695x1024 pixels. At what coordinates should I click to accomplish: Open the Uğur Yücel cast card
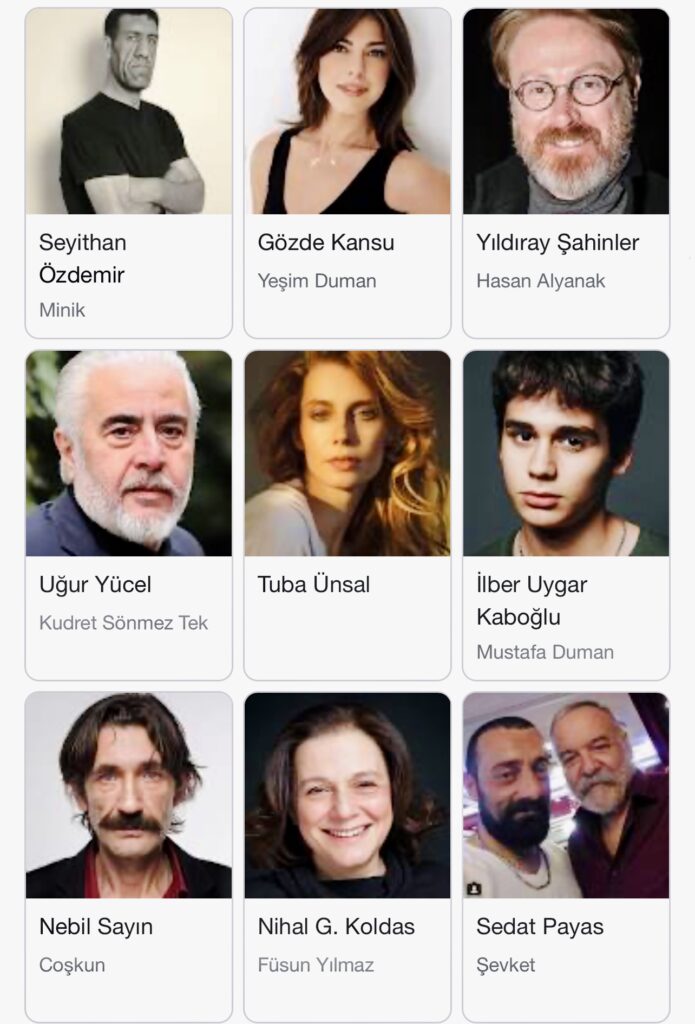tap(128, 514)
